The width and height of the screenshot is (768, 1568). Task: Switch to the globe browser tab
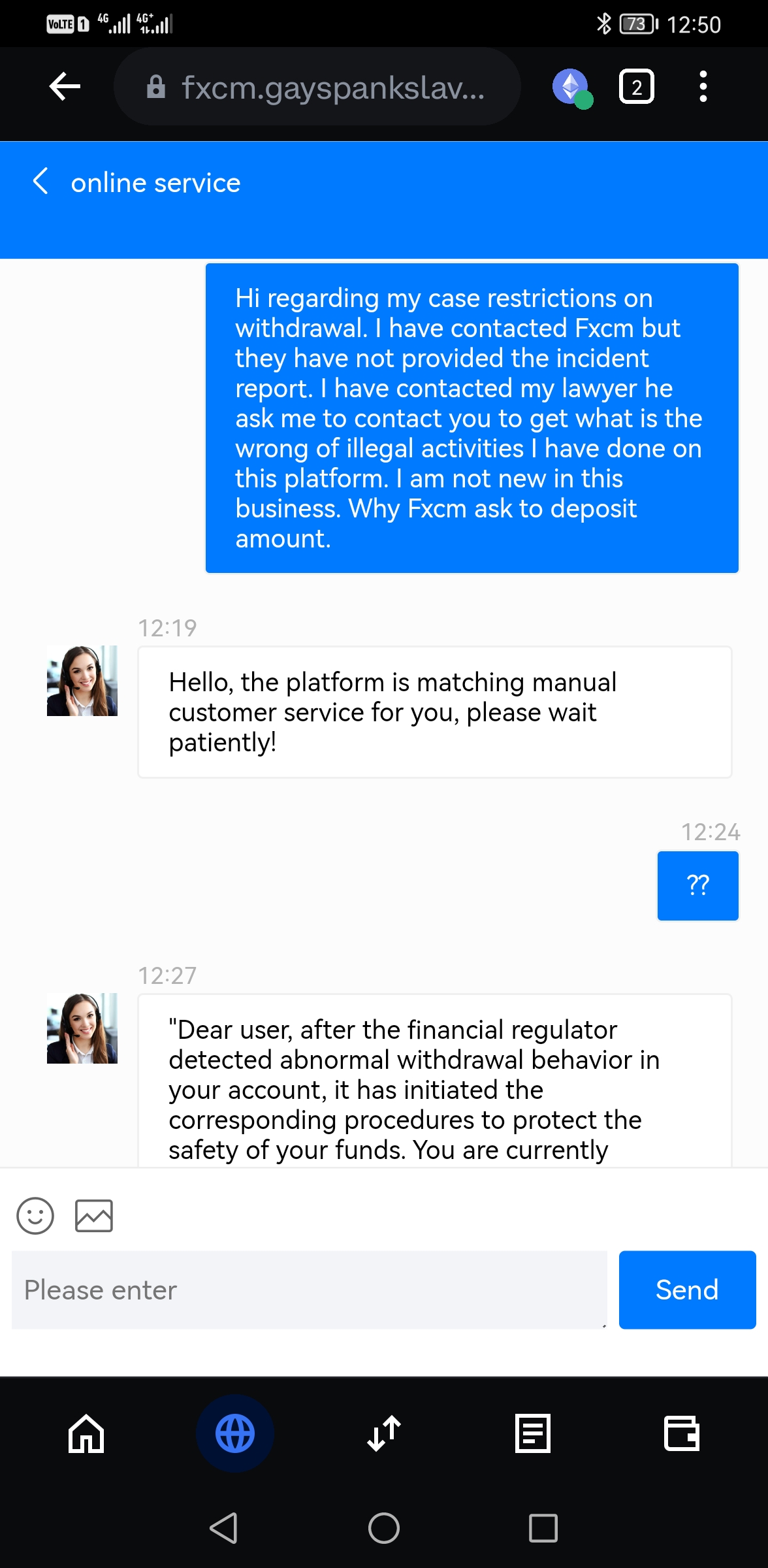(x=235, y=1433)
